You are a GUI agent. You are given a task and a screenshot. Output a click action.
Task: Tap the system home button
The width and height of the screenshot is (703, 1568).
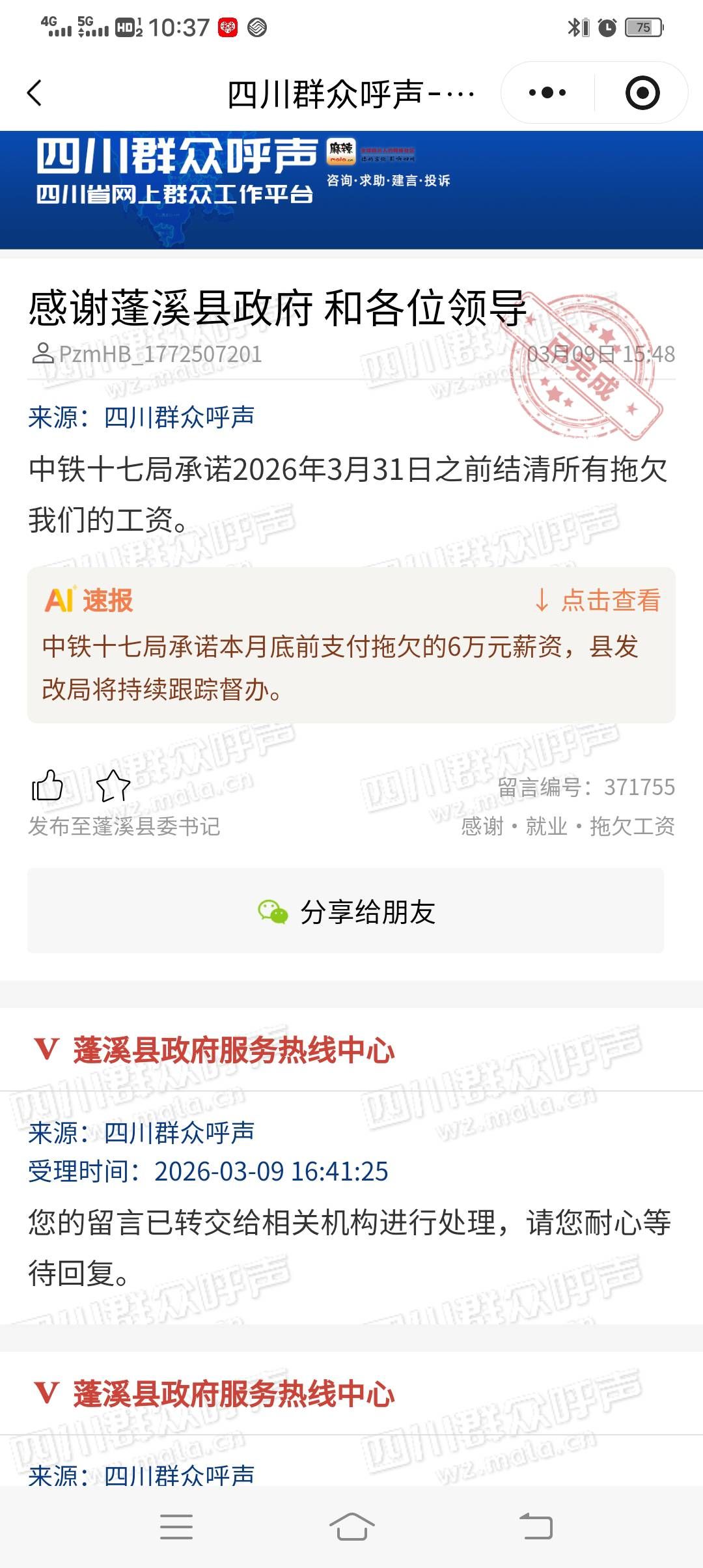(x=351, y=1526)
